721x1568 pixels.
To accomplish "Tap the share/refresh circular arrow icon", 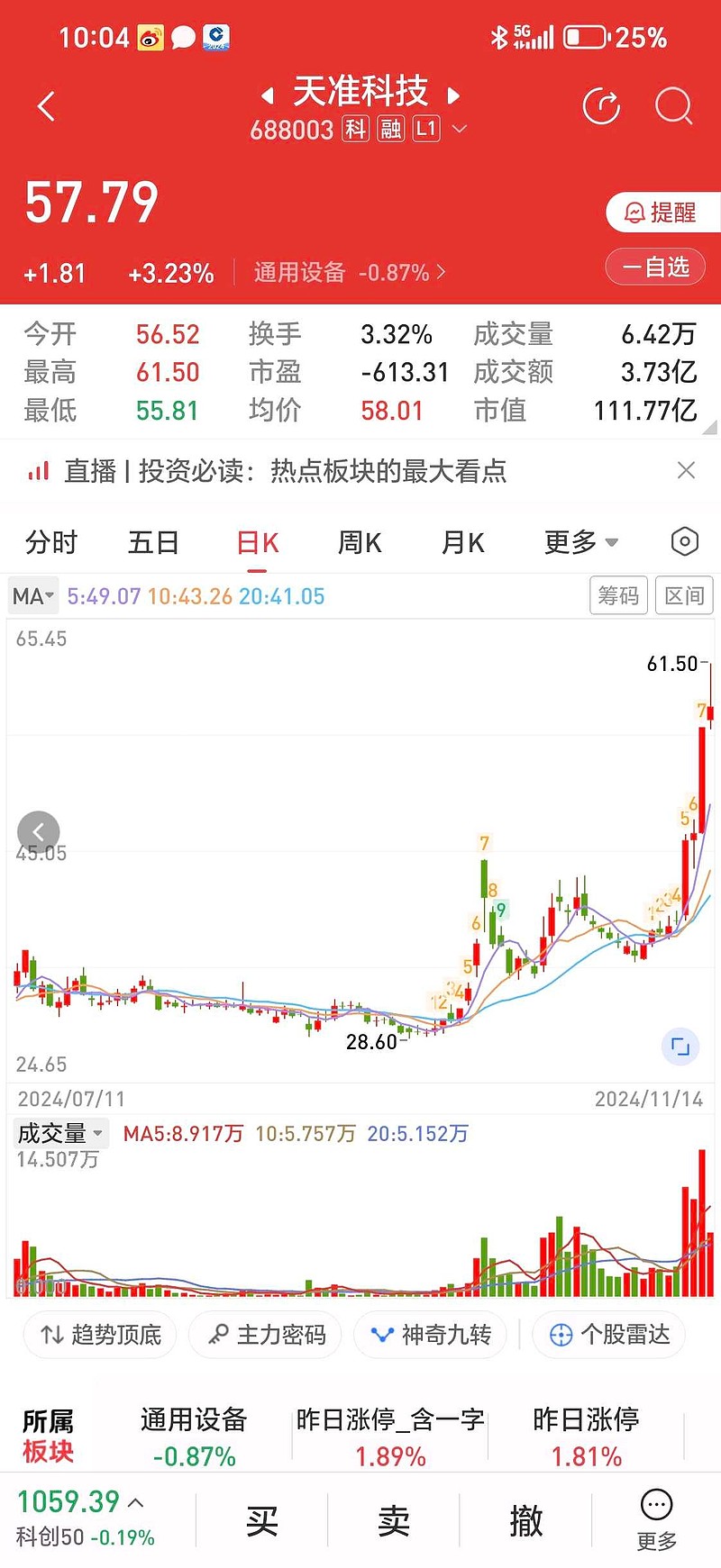I will (601, 106).
